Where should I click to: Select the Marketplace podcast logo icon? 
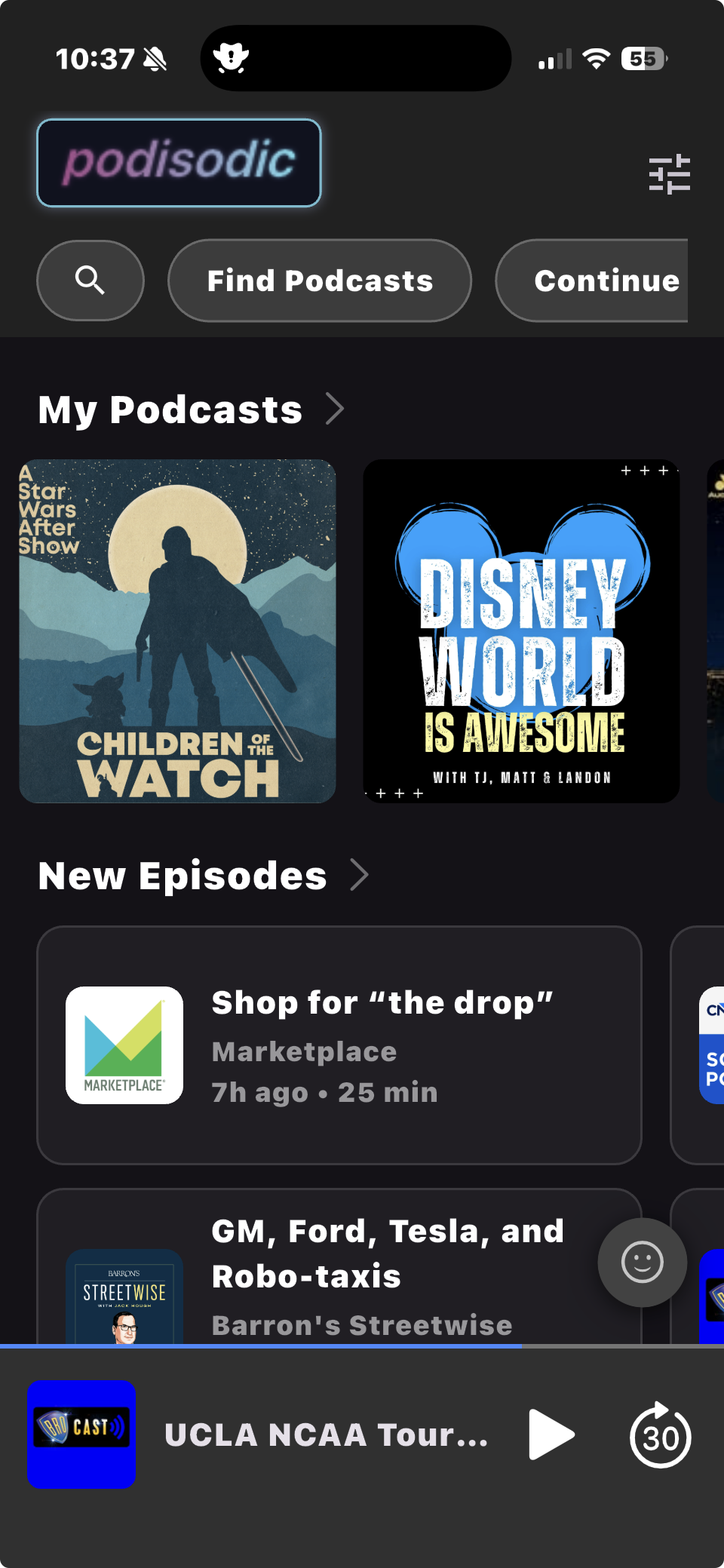pos(124,1044)
